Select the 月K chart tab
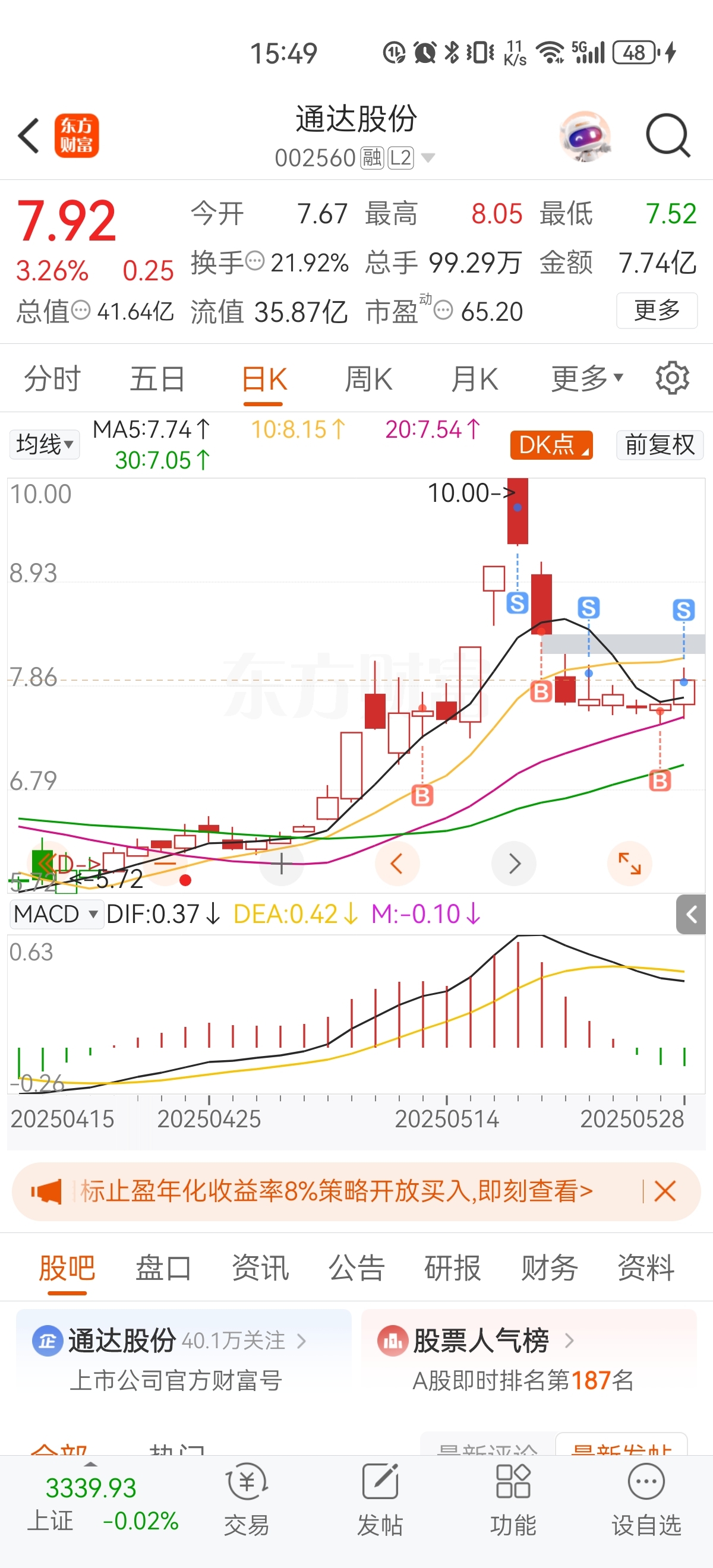 pos(474,378)
